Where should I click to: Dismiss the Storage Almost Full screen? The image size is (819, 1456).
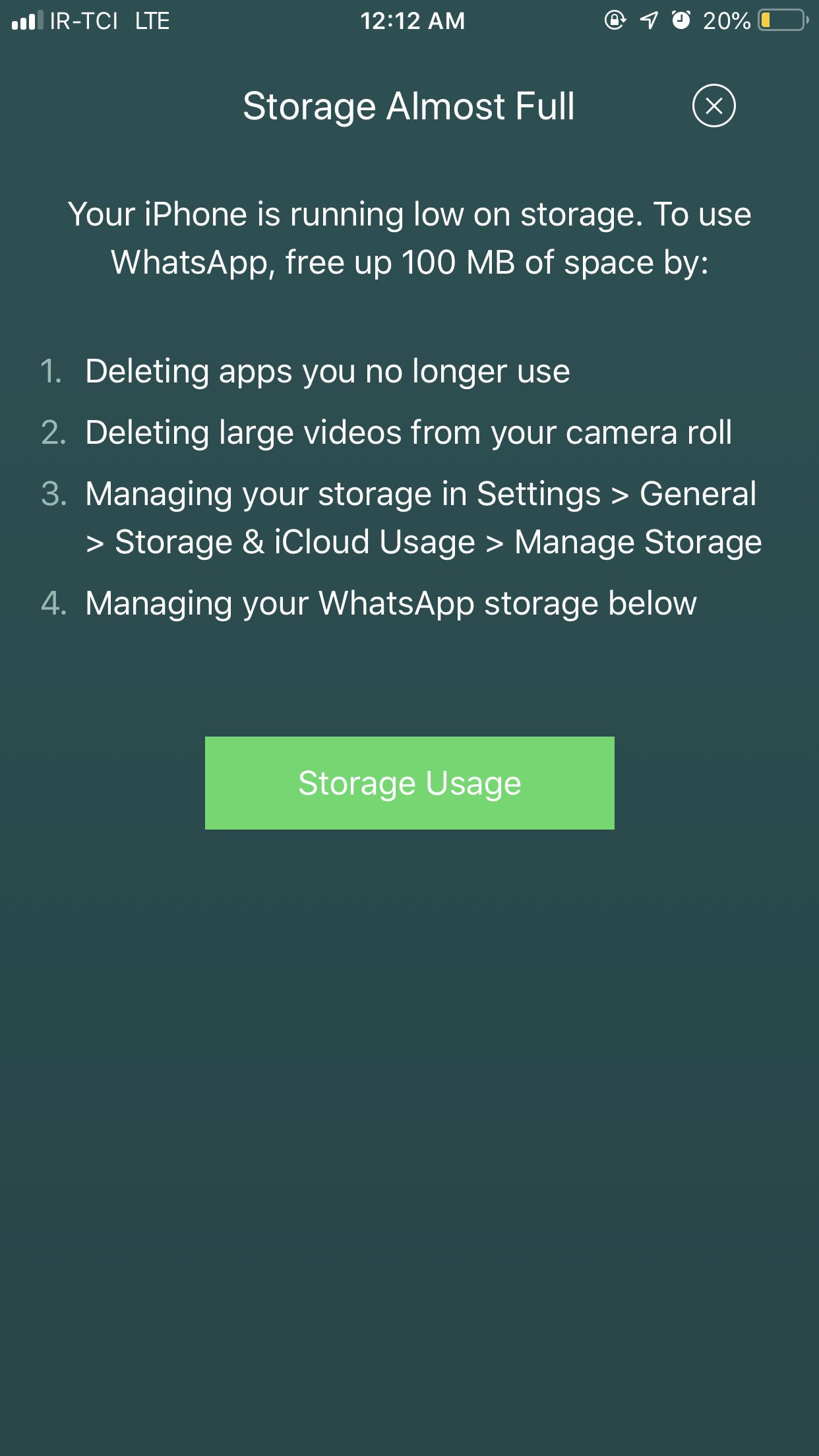tap(713, 106)
